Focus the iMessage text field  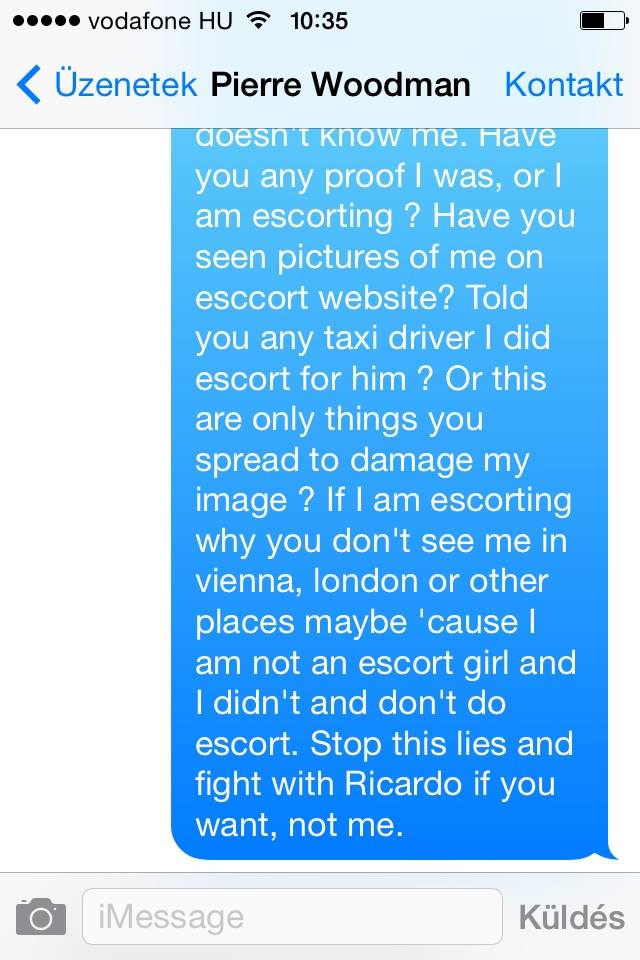(x=291, y=916)
